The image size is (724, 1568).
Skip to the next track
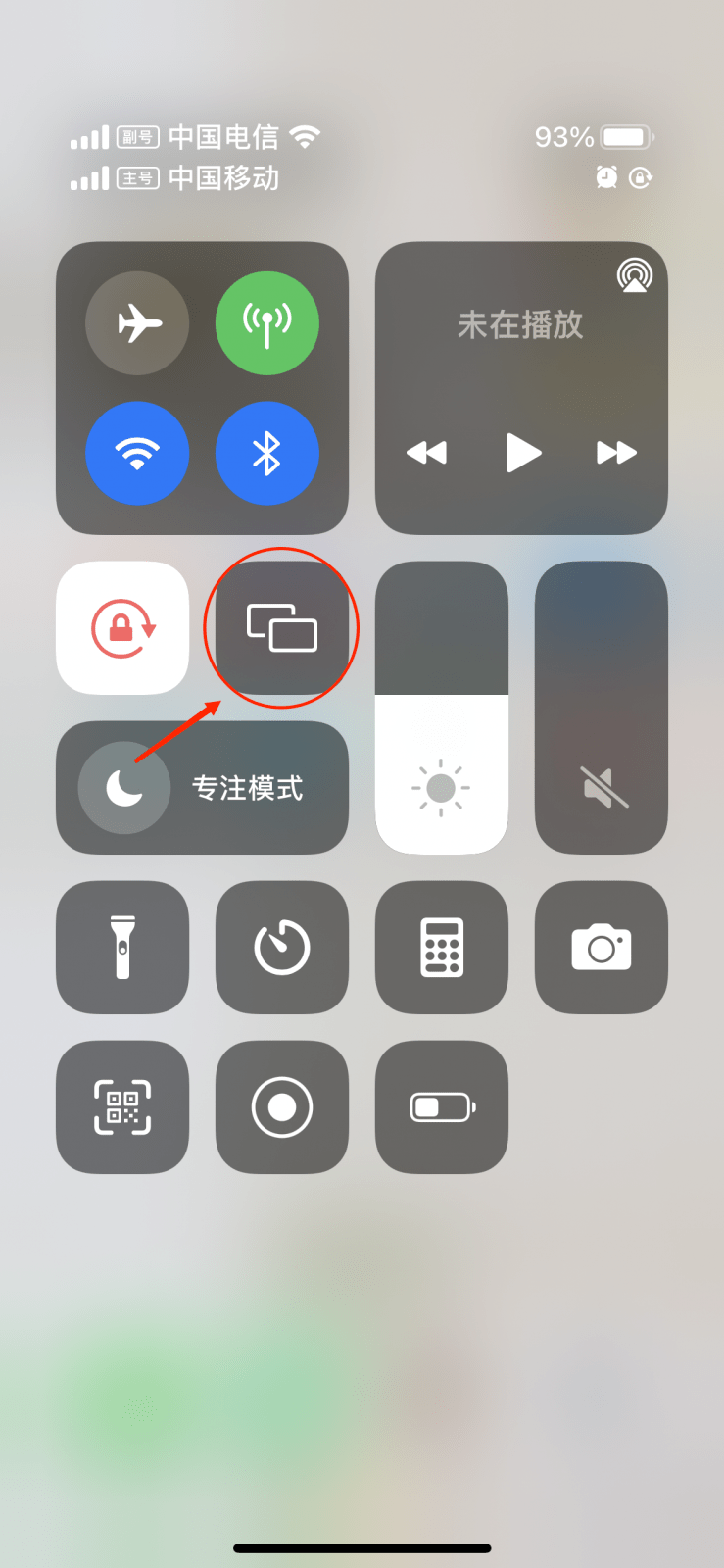[616, 453]
